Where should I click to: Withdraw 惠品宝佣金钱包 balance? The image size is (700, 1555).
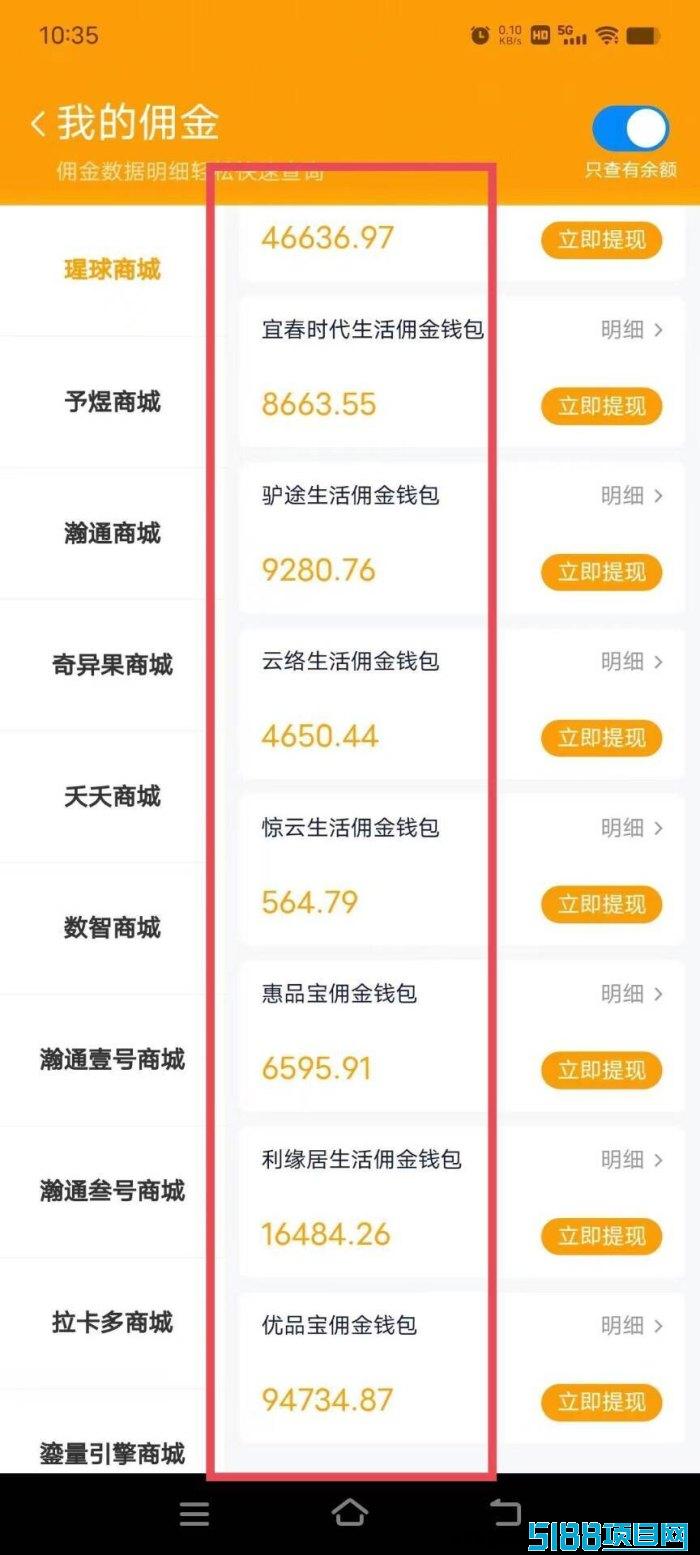click(602, 1070)
